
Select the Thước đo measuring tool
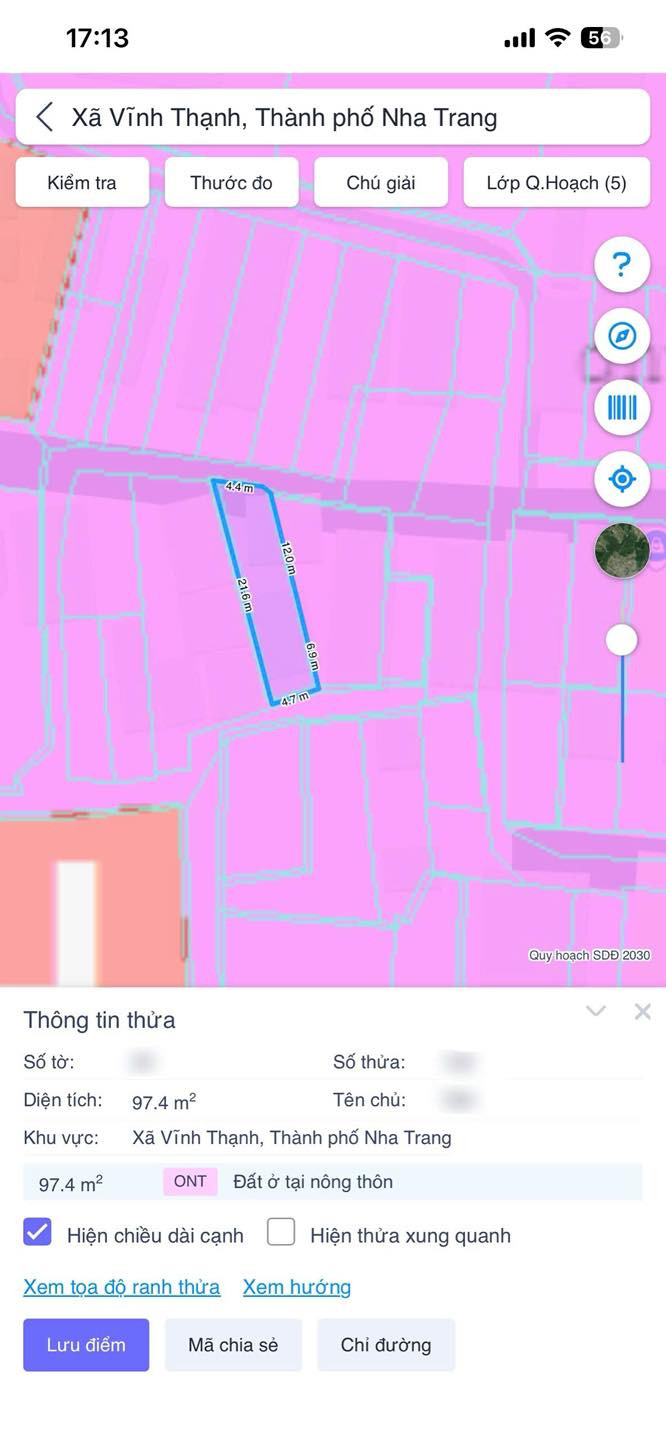tap(231, 183)
